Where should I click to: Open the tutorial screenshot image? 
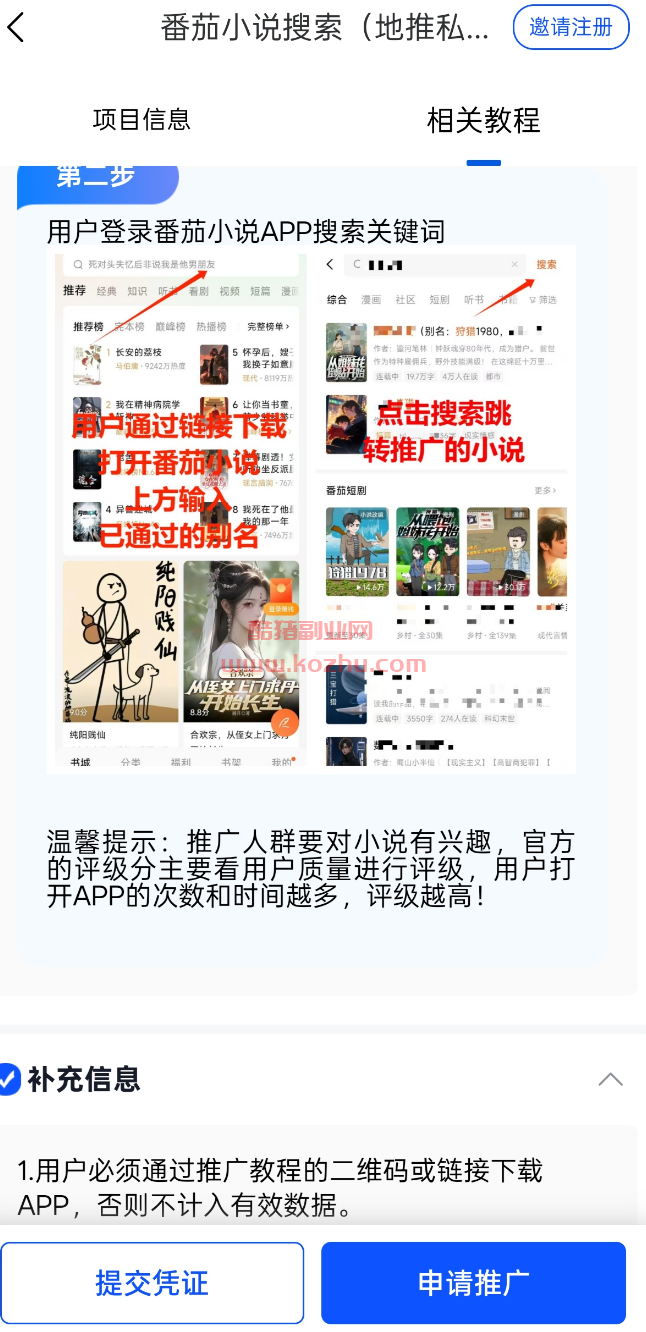(x=311, y=509)
